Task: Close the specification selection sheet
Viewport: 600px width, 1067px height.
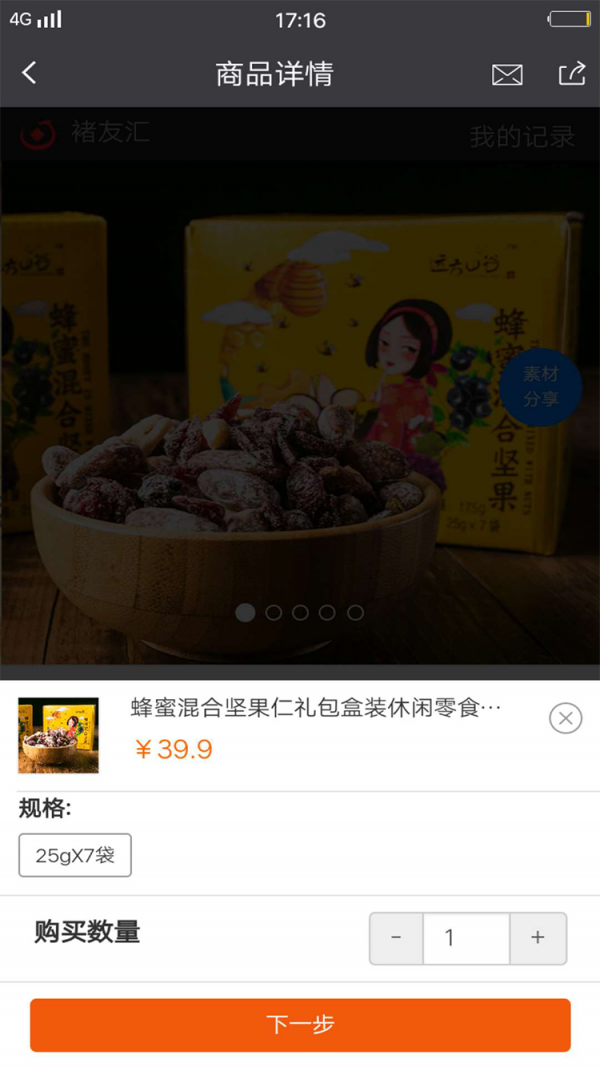Action: pyautogui.click(x=565, y=717)
